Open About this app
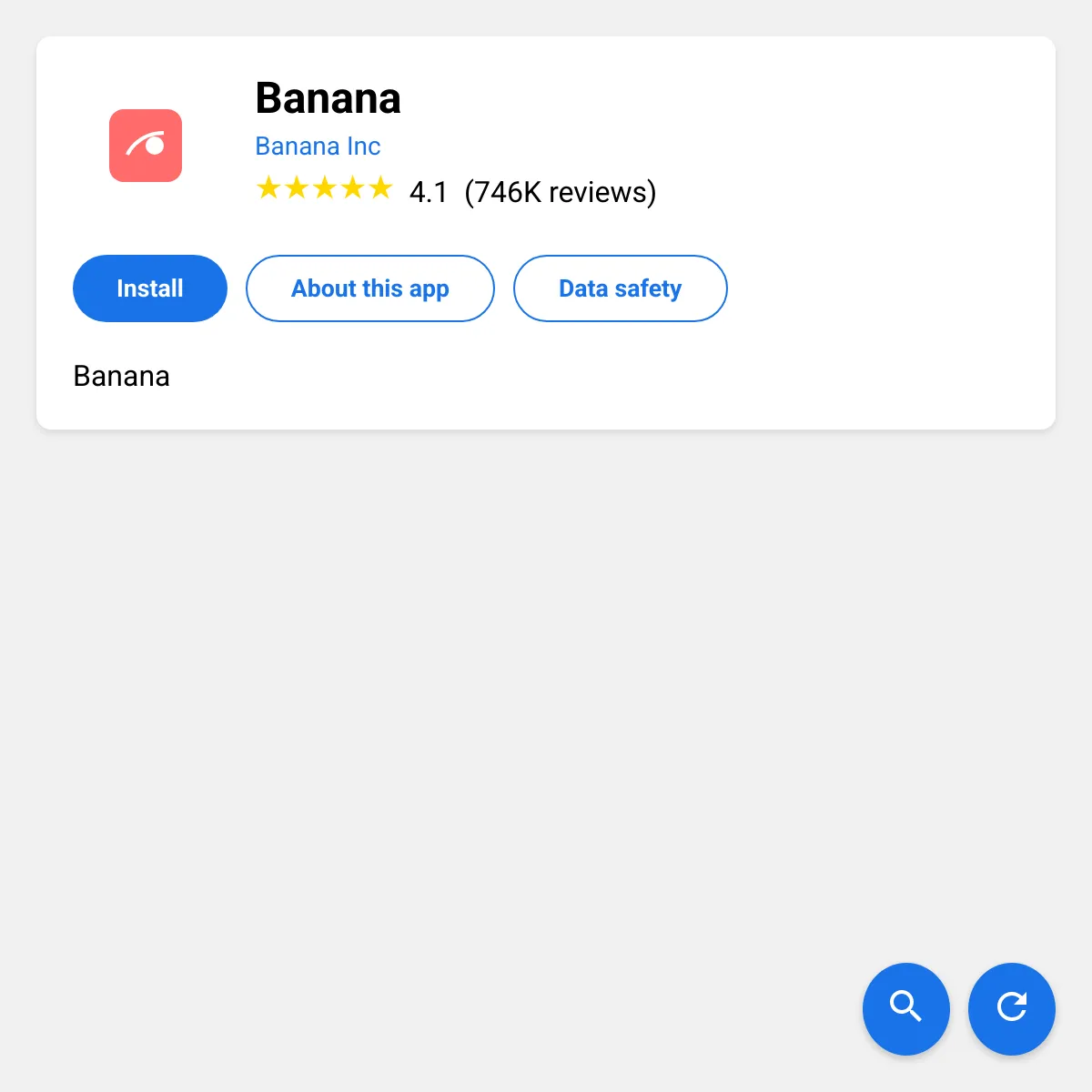 click(x=370, y=288)
